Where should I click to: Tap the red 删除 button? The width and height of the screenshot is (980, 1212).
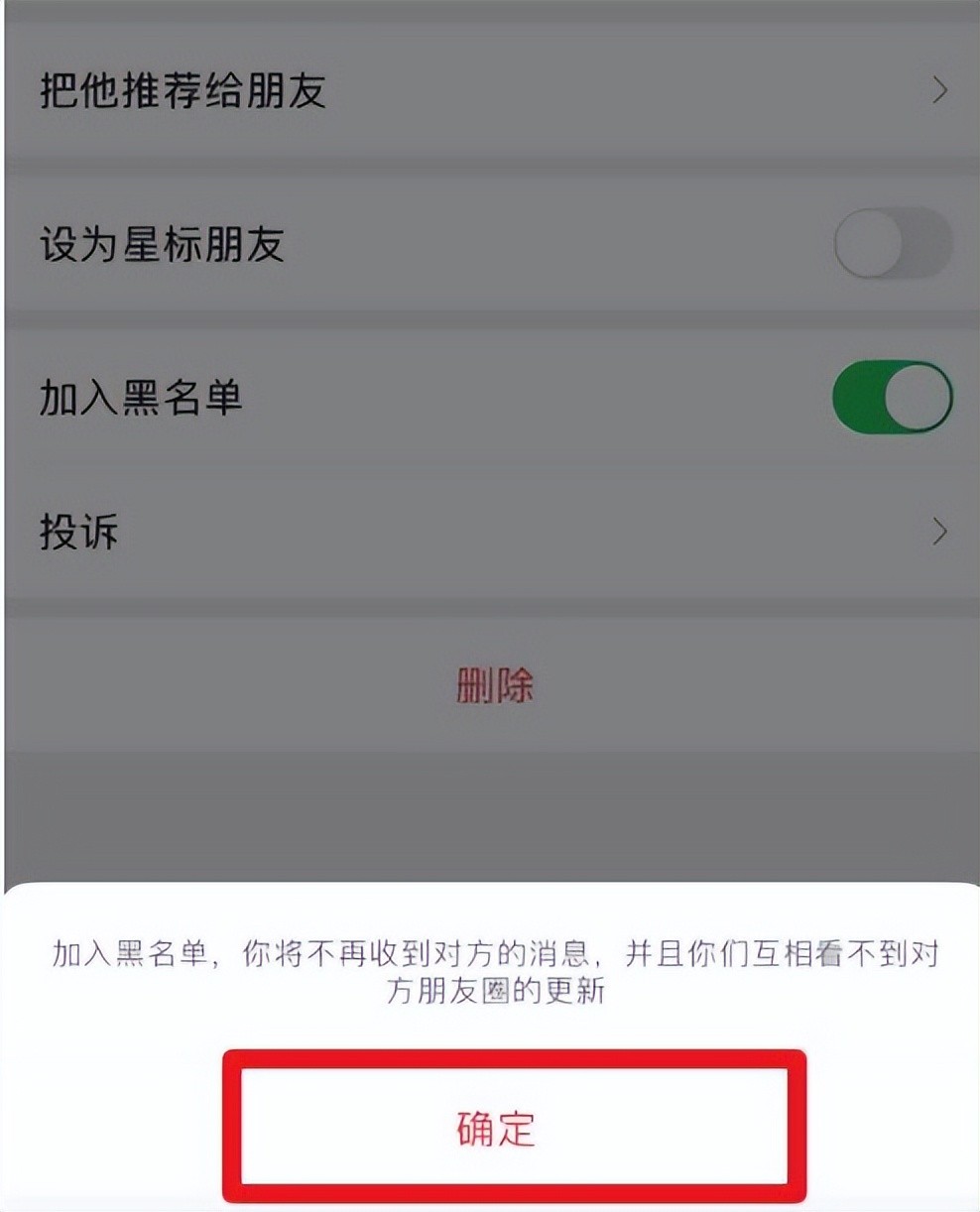(x=494, y=686)
